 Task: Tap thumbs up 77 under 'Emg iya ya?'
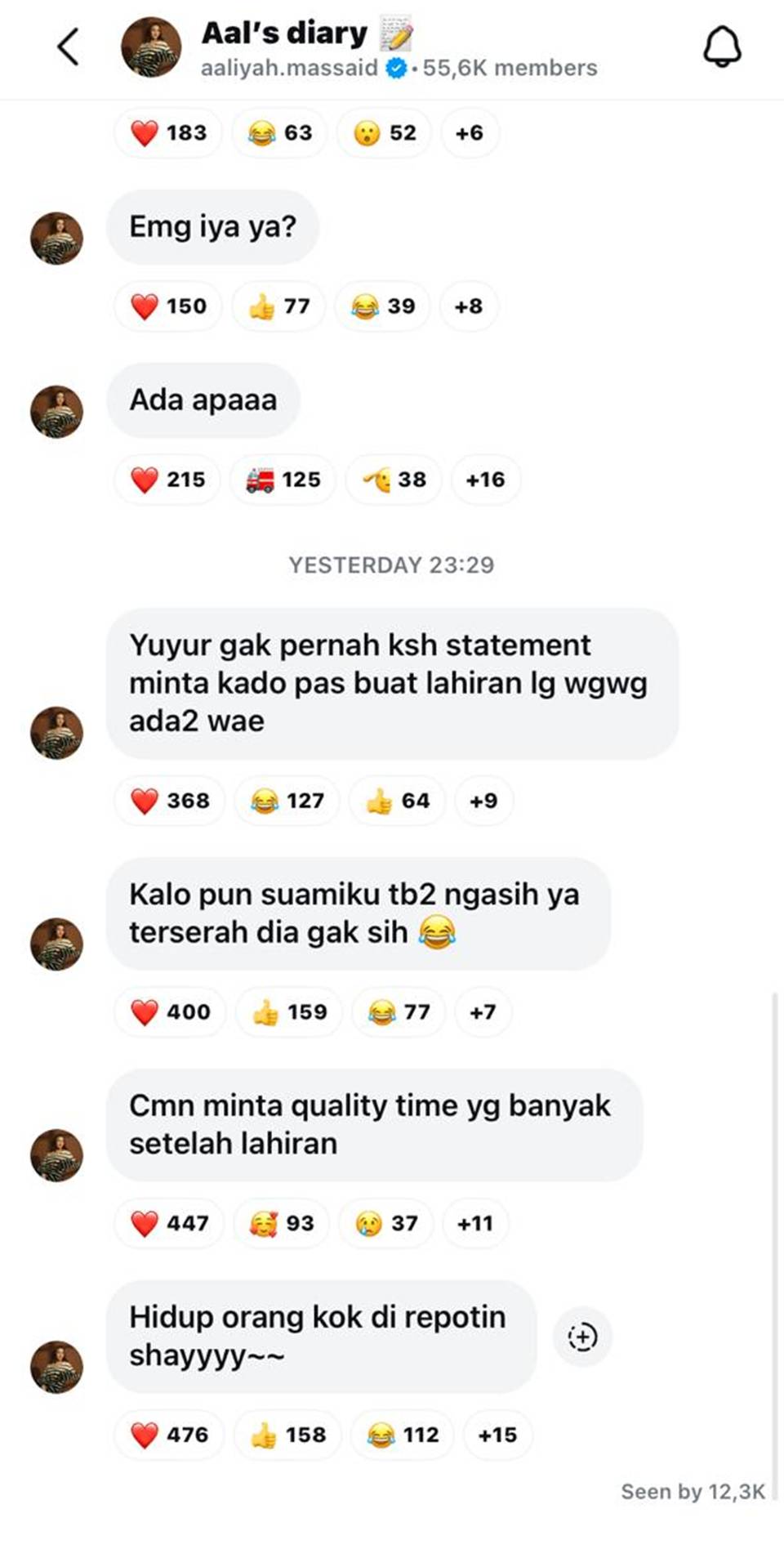click(279, 306)
